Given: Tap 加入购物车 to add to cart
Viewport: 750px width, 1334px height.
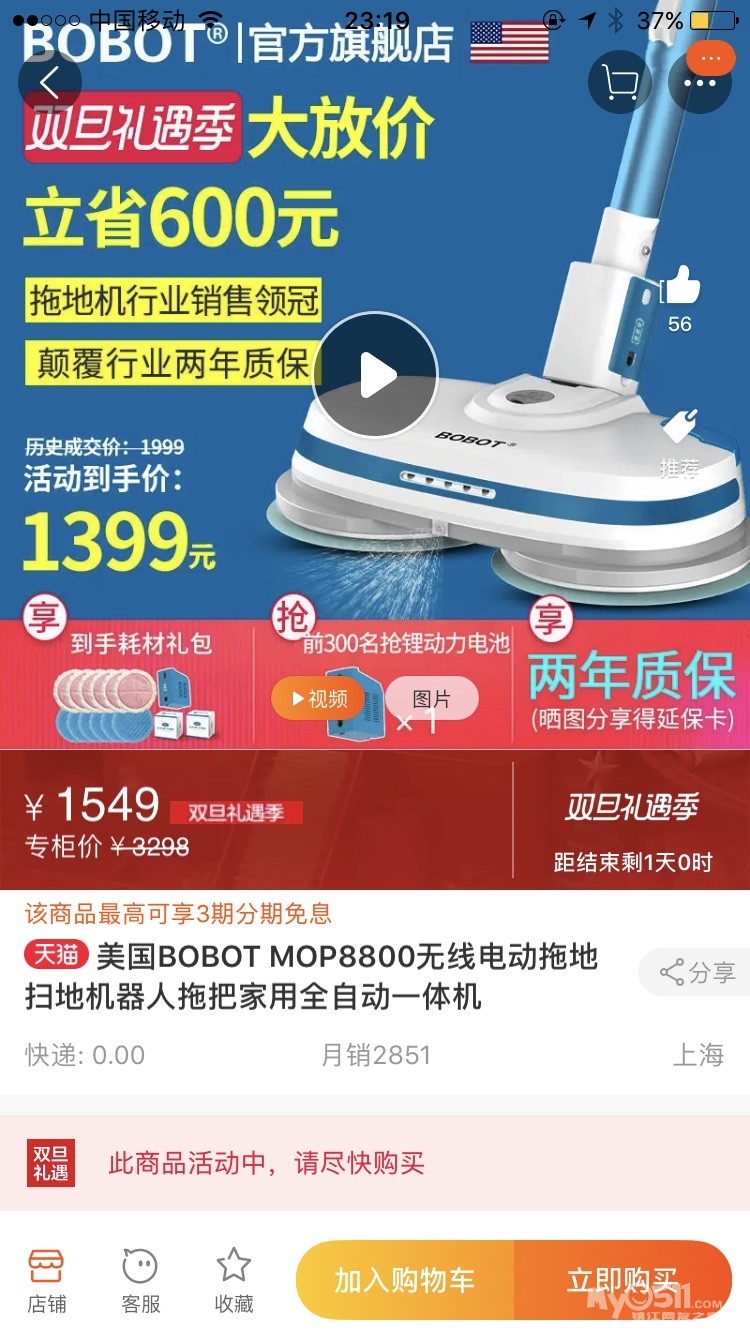Looking at the screenshot, I should coord(405,1280).
